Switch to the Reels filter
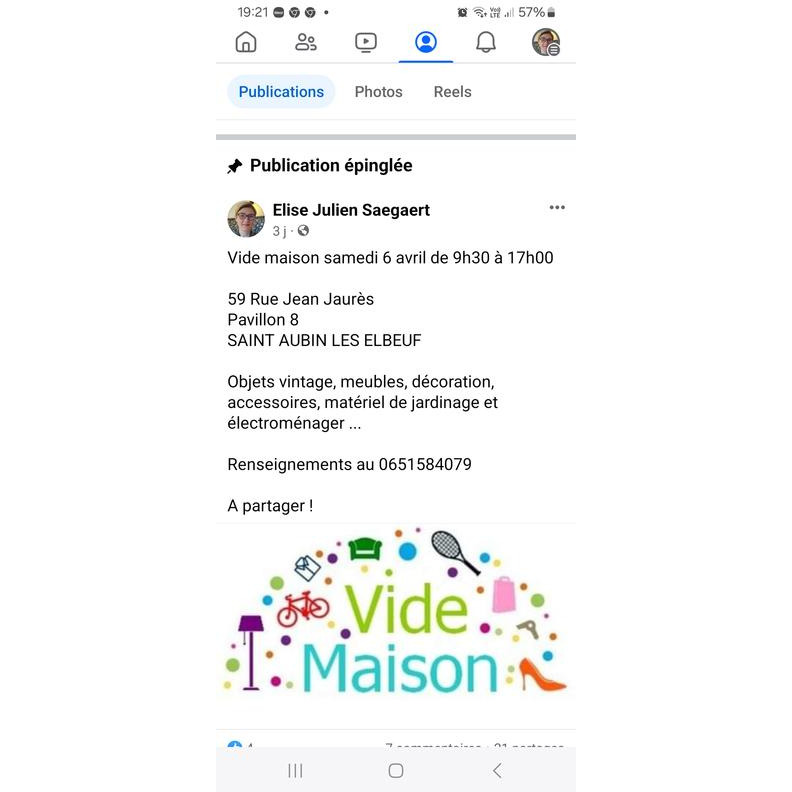 [x=452, y=92]
